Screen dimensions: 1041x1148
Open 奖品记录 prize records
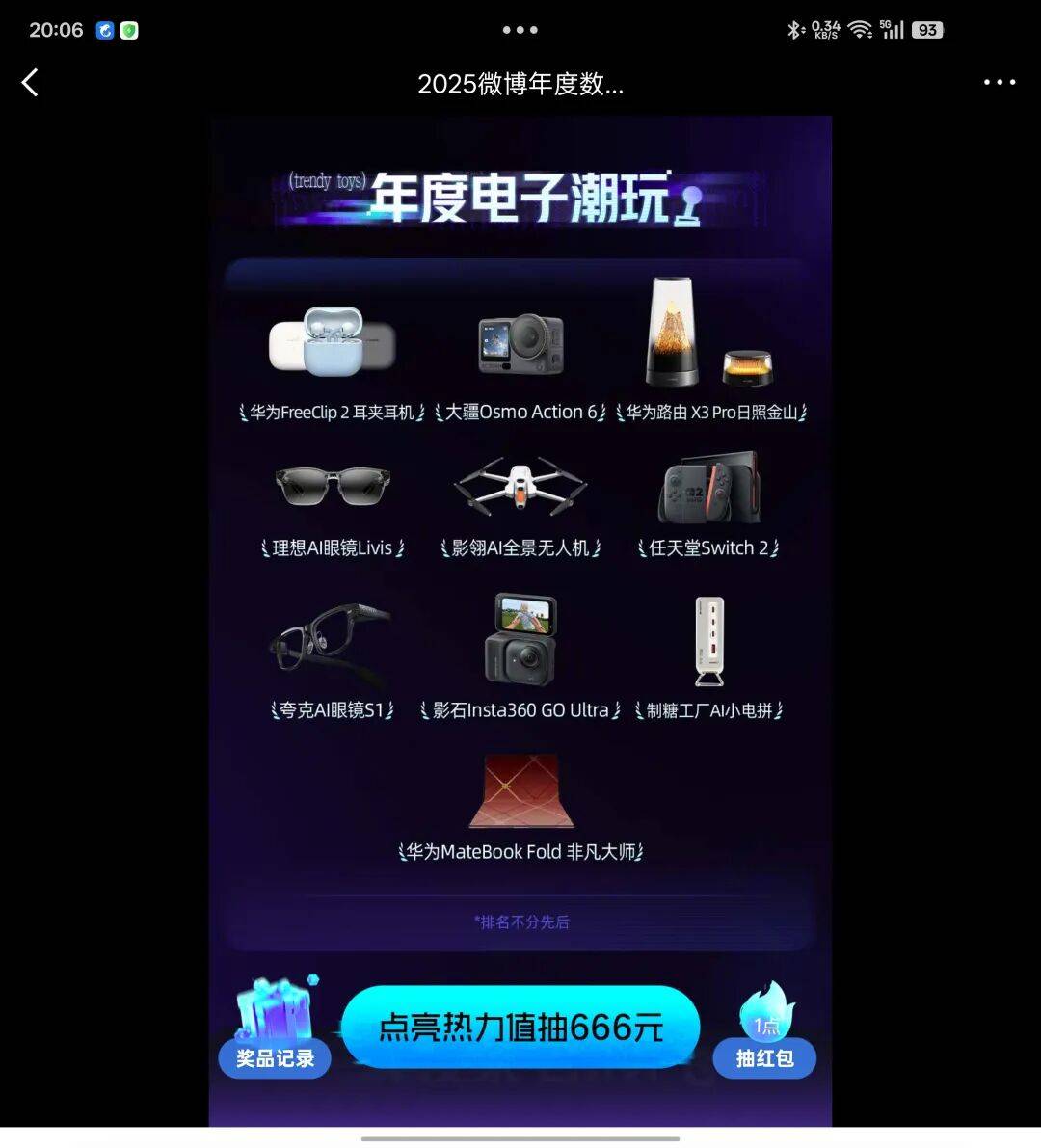(276, 1056)
